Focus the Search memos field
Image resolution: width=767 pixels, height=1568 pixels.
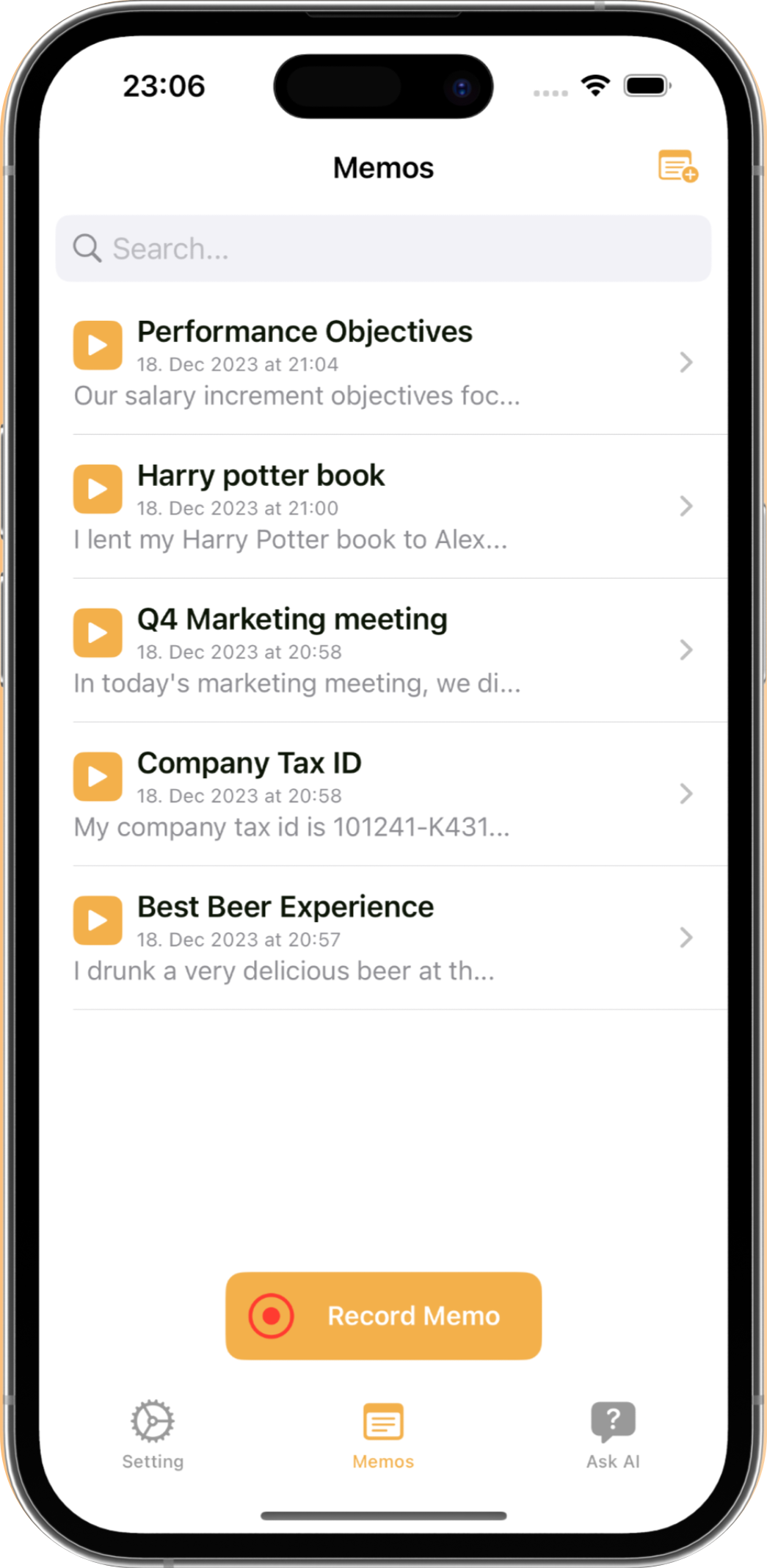pyautogui.click(x=383, y=248)
